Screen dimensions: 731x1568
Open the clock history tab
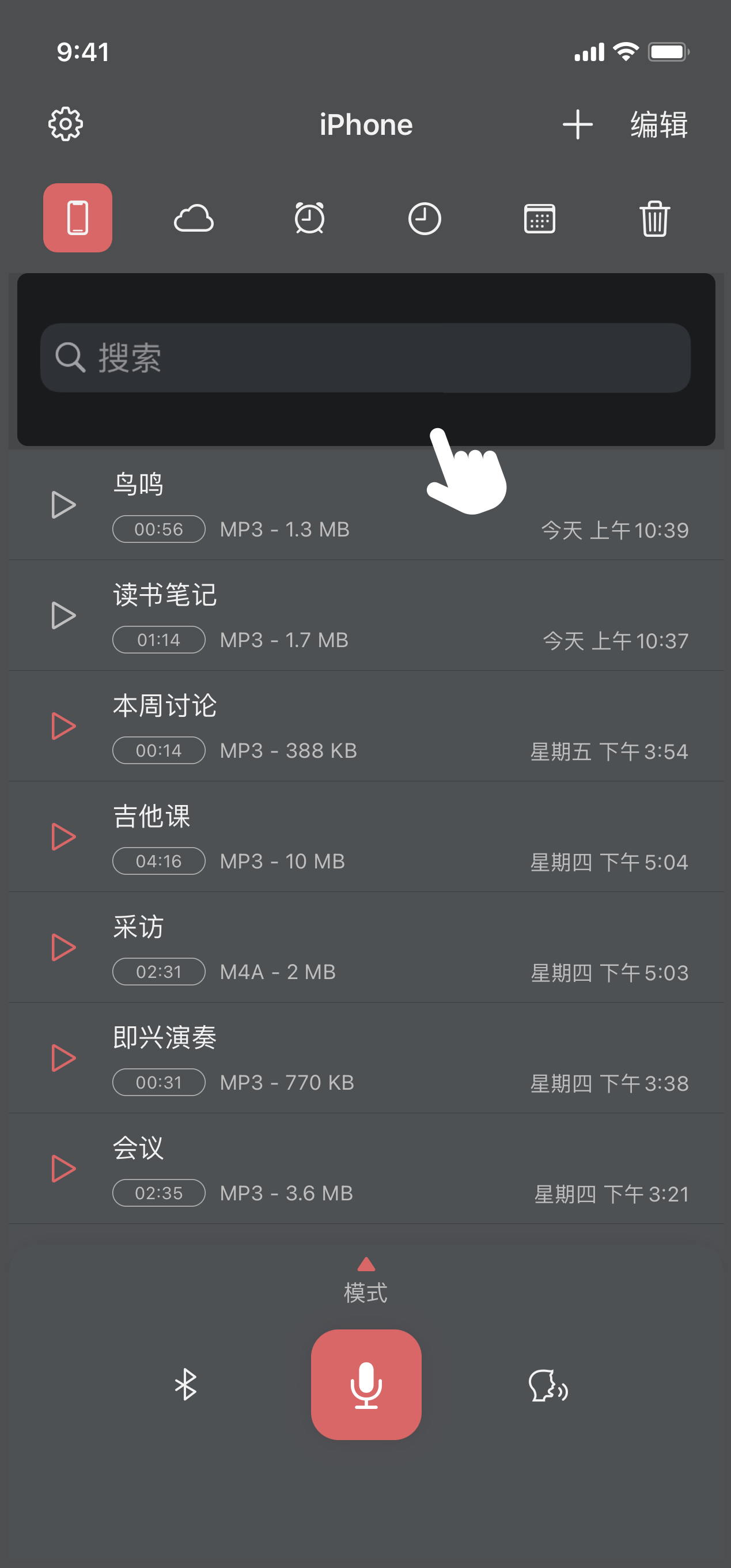(x=424, y=218)
